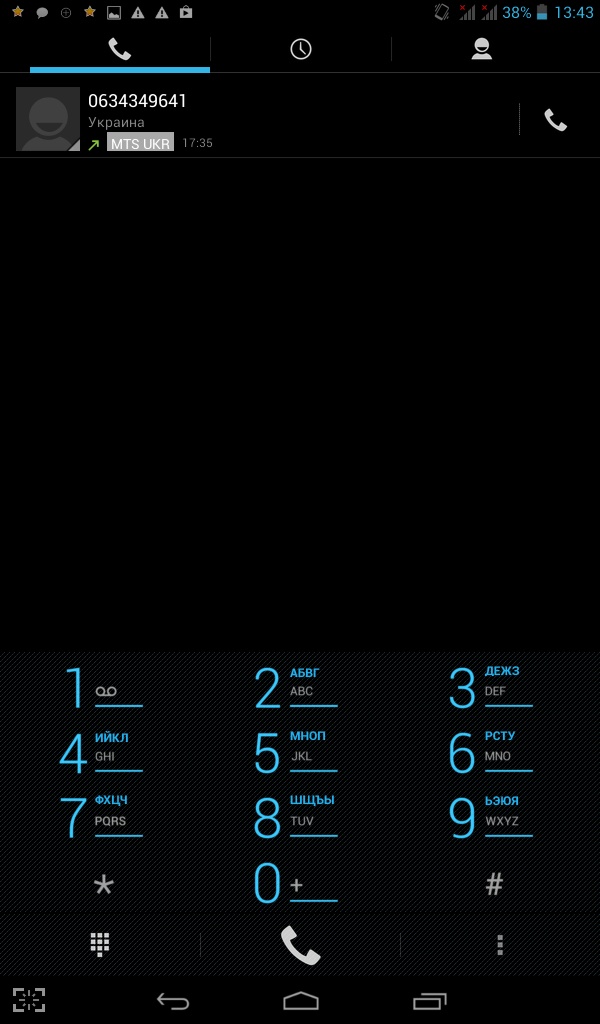
Task: Enter the hash key
Action: click(493, 884)
